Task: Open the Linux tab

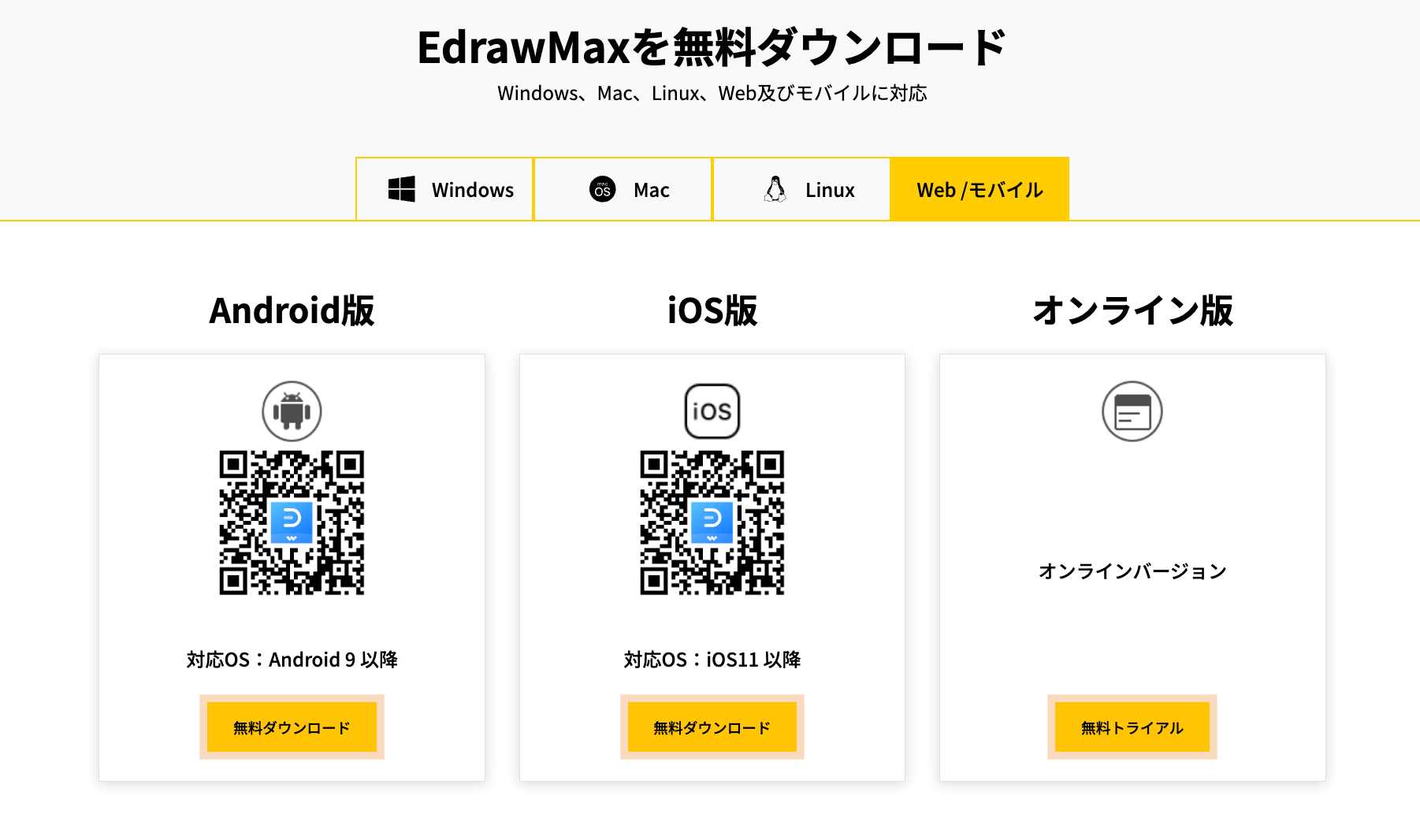Action: [x=801, y=190]
